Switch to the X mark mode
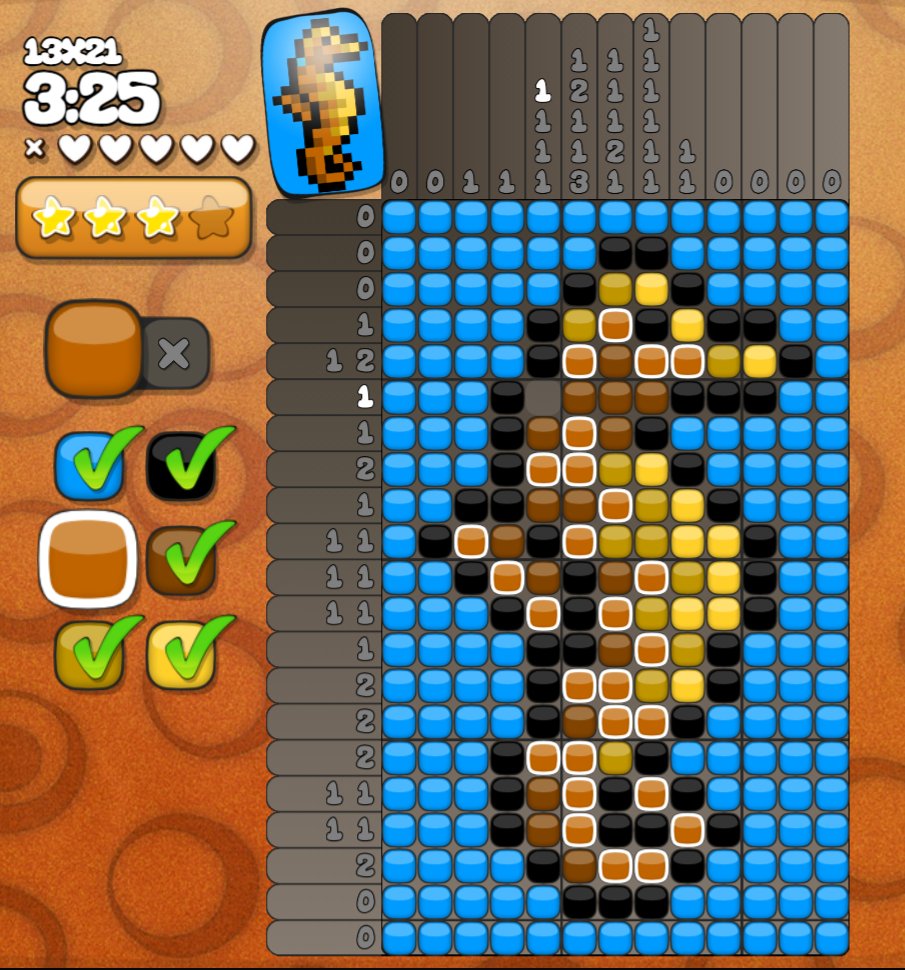 (x=175, y=353)
